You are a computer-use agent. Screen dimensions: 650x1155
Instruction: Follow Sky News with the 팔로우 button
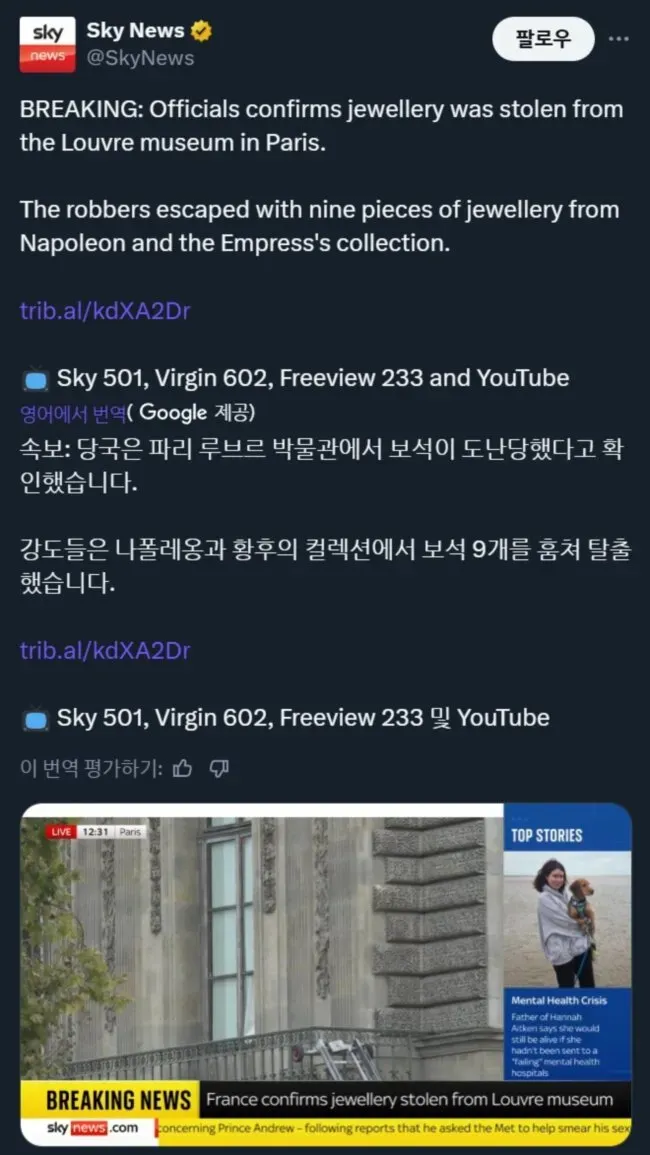pyautogui.click(x=543, y=39)
